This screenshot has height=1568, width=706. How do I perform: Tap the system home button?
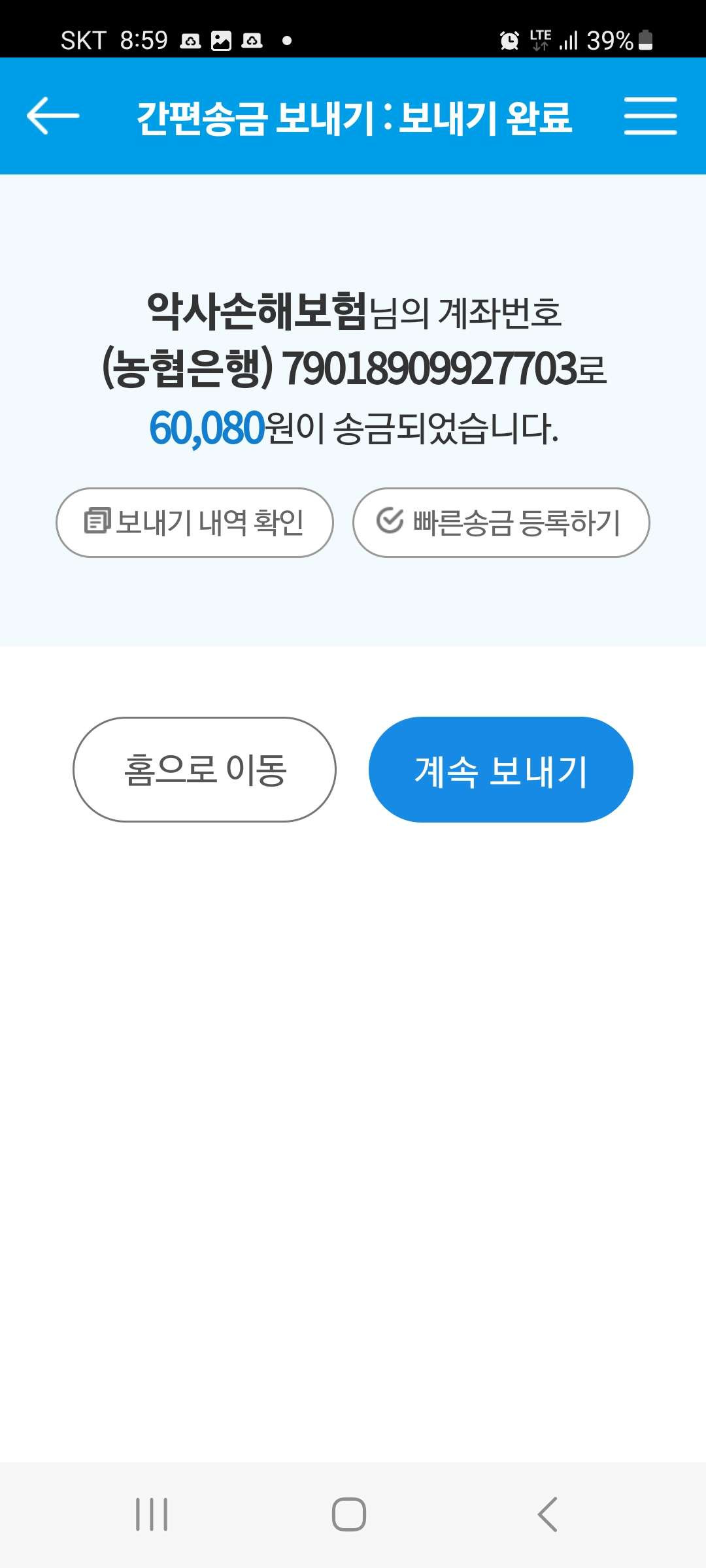pos(349,1514)
